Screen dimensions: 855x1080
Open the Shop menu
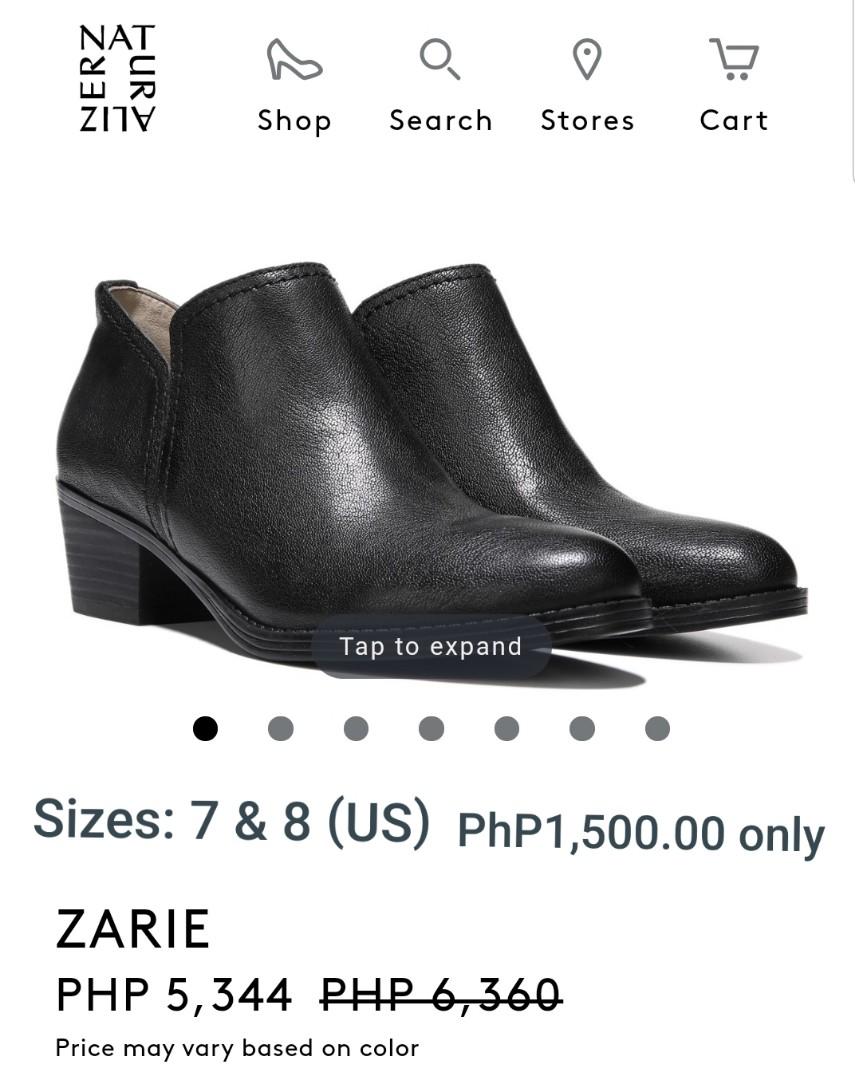click(x=294, y=85)
